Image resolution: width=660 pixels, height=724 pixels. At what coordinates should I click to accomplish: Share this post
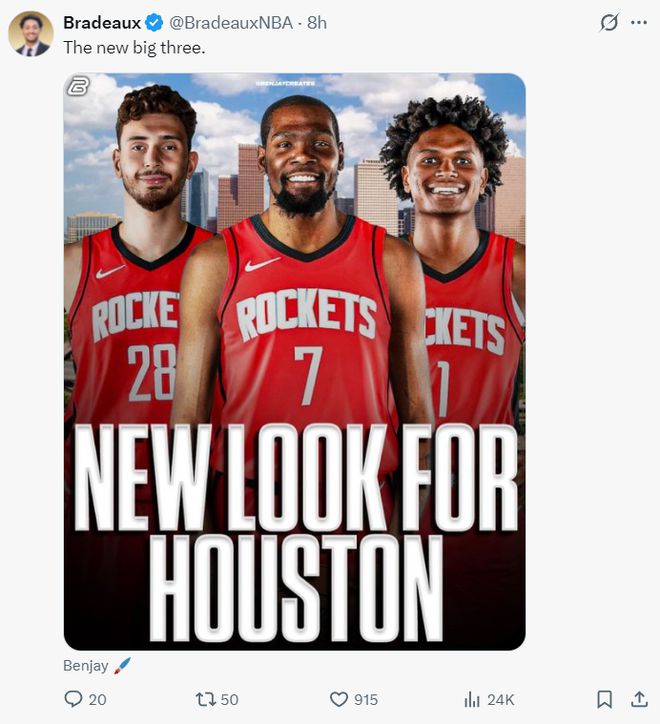pos(638,699)
